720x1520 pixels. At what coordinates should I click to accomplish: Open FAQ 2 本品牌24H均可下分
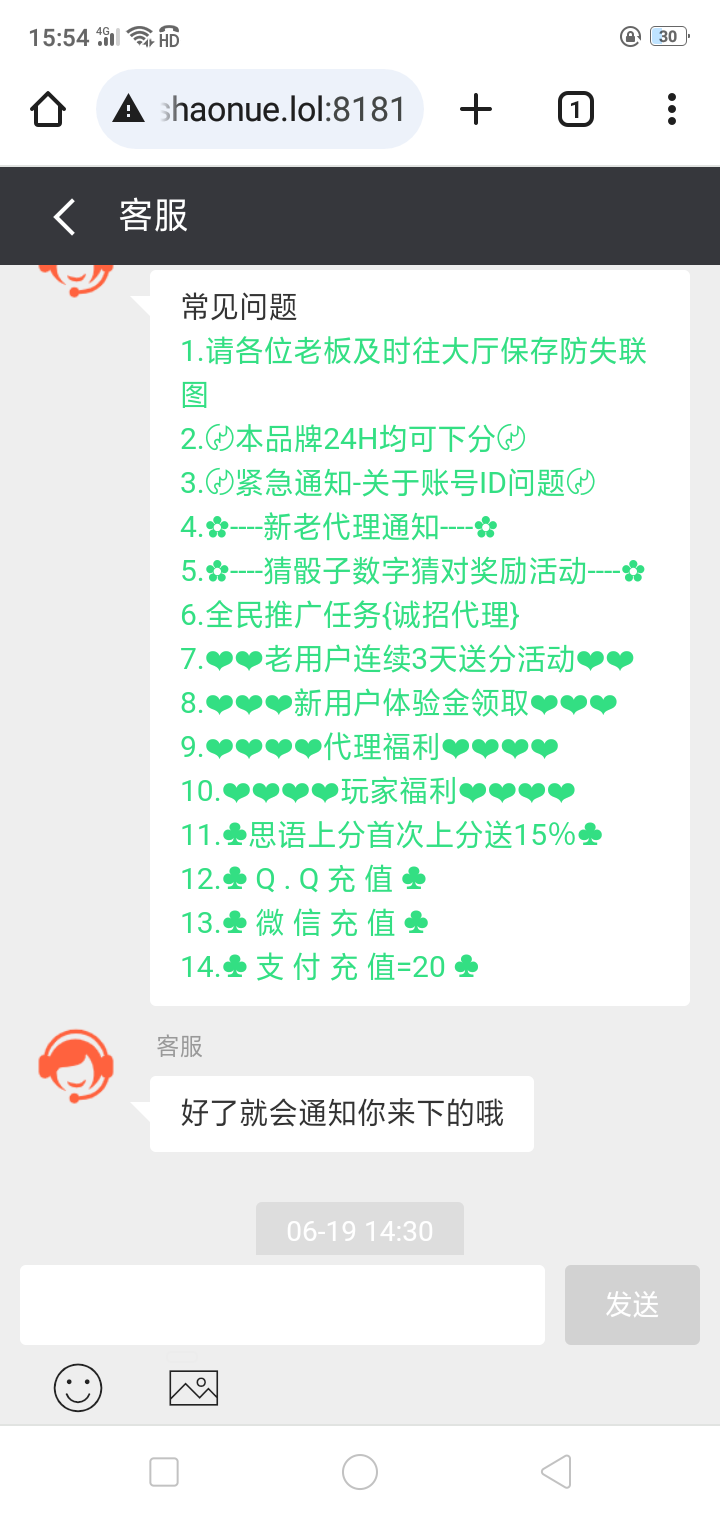[354, 439]
